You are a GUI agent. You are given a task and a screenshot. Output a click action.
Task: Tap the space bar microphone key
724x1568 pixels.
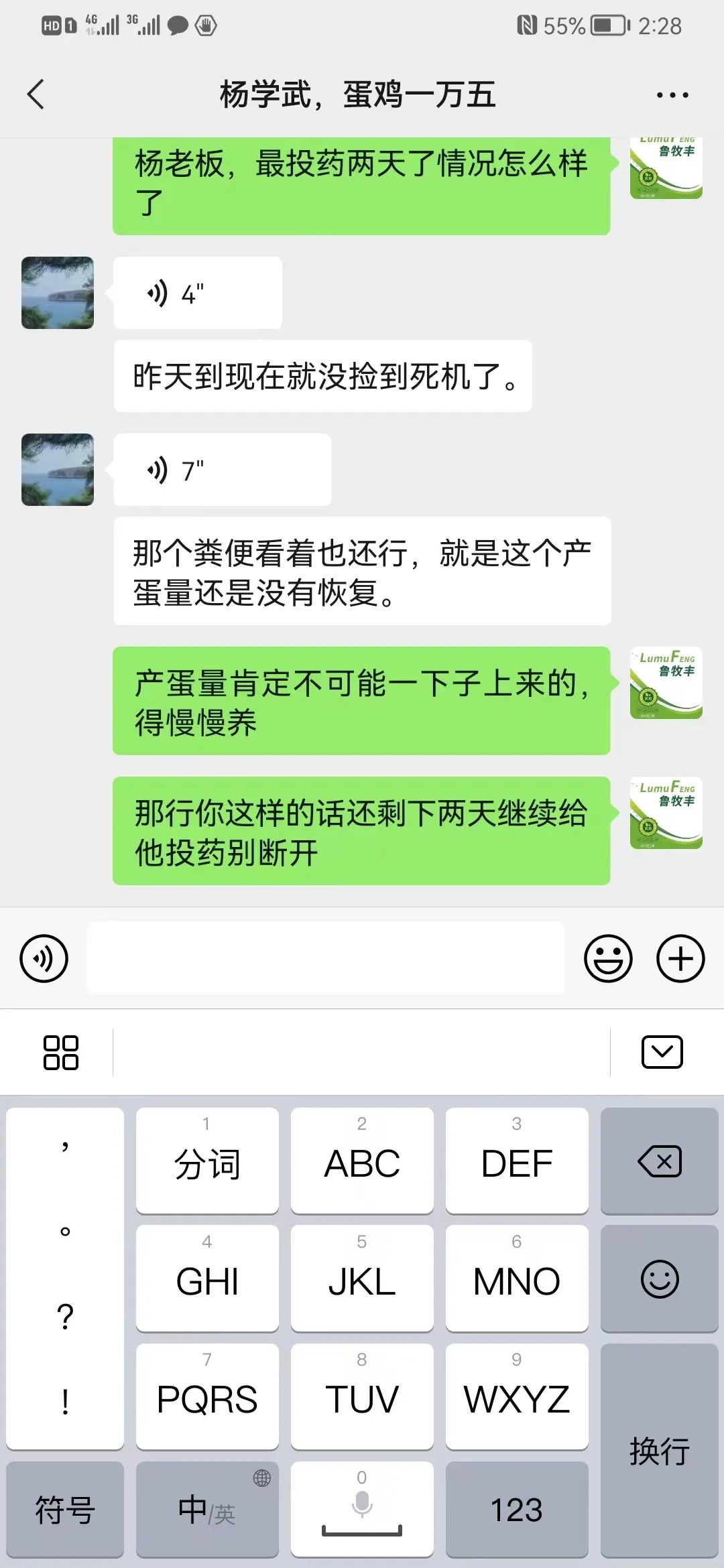[x=362, y=1510]
